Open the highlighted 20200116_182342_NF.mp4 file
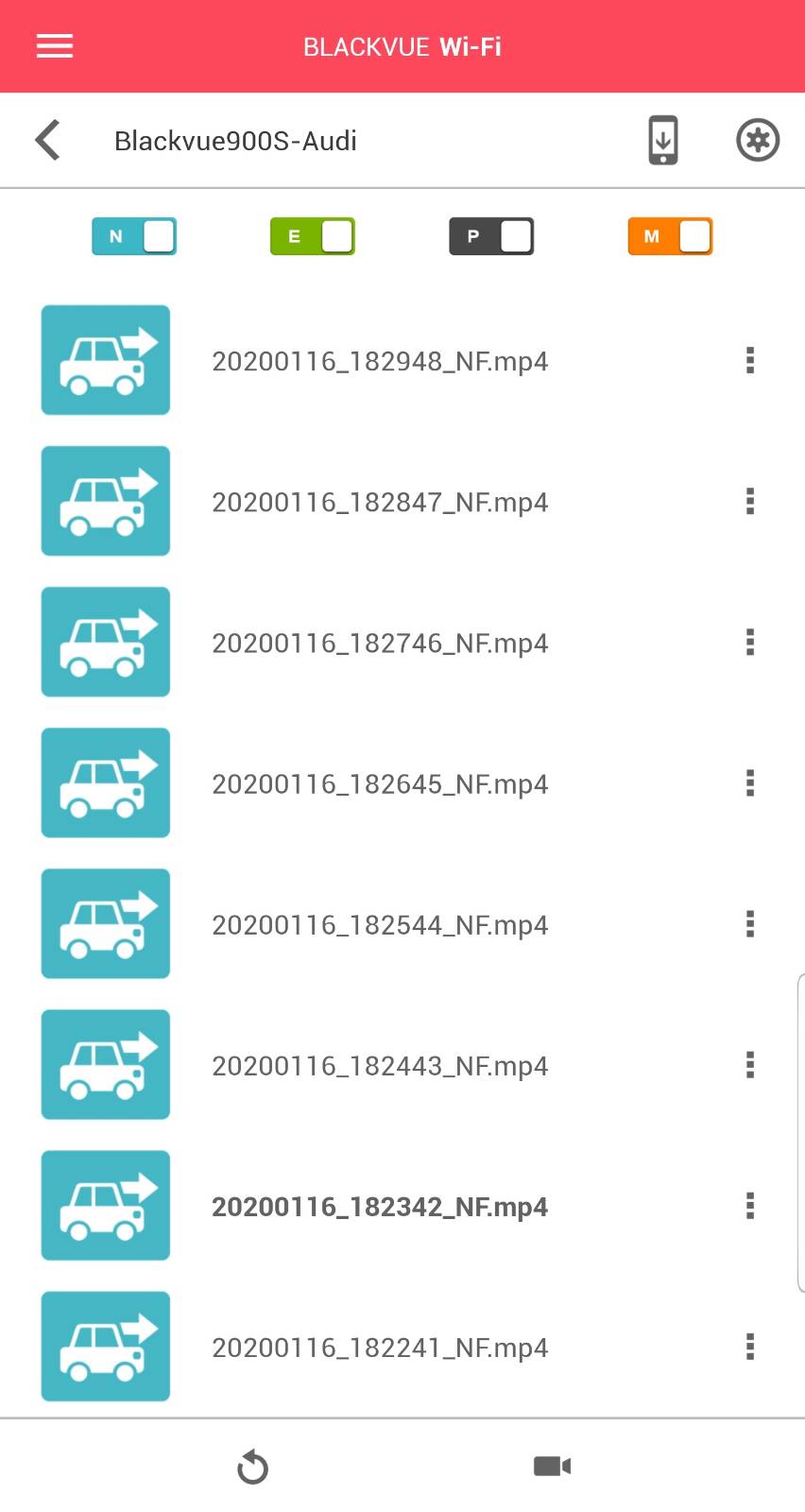805x1512 pixels. 380,1207
